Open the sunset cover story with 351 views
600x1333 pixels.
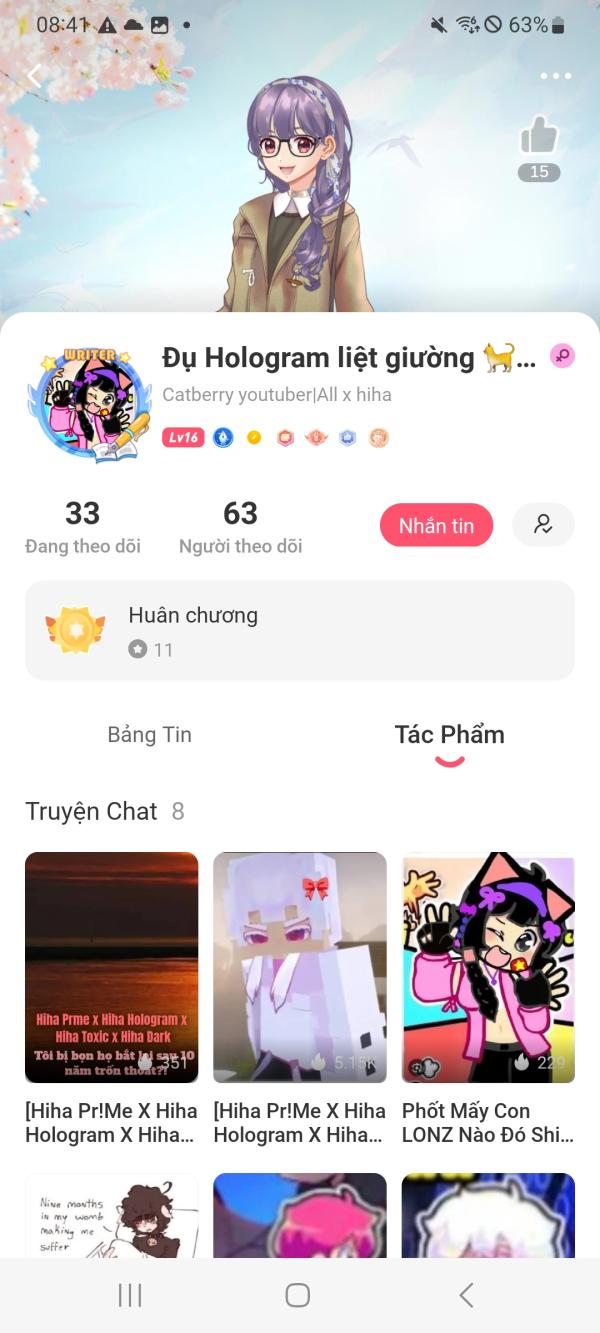point(111,967)
